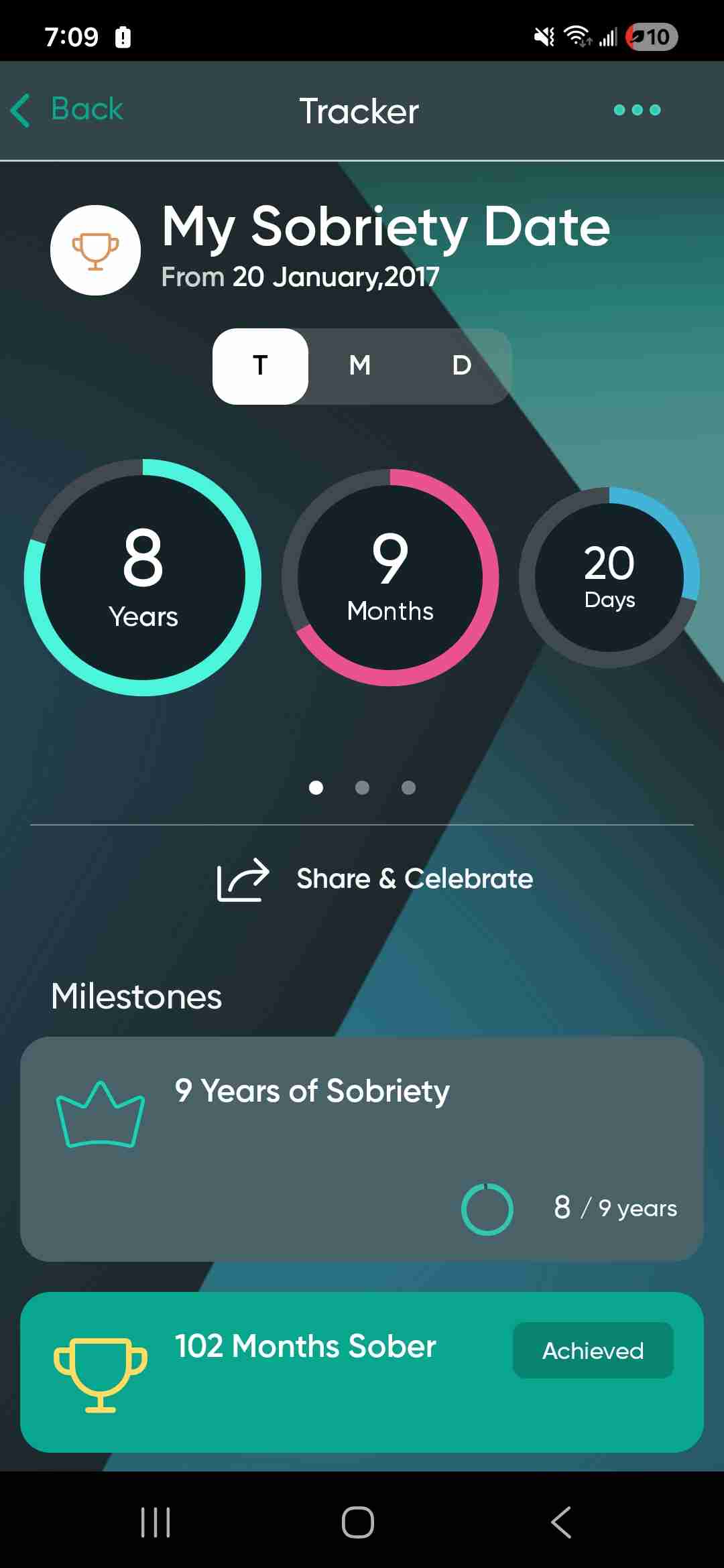
Task: Open the 102 Months Sober milestone
Action: pos(362,1371)
